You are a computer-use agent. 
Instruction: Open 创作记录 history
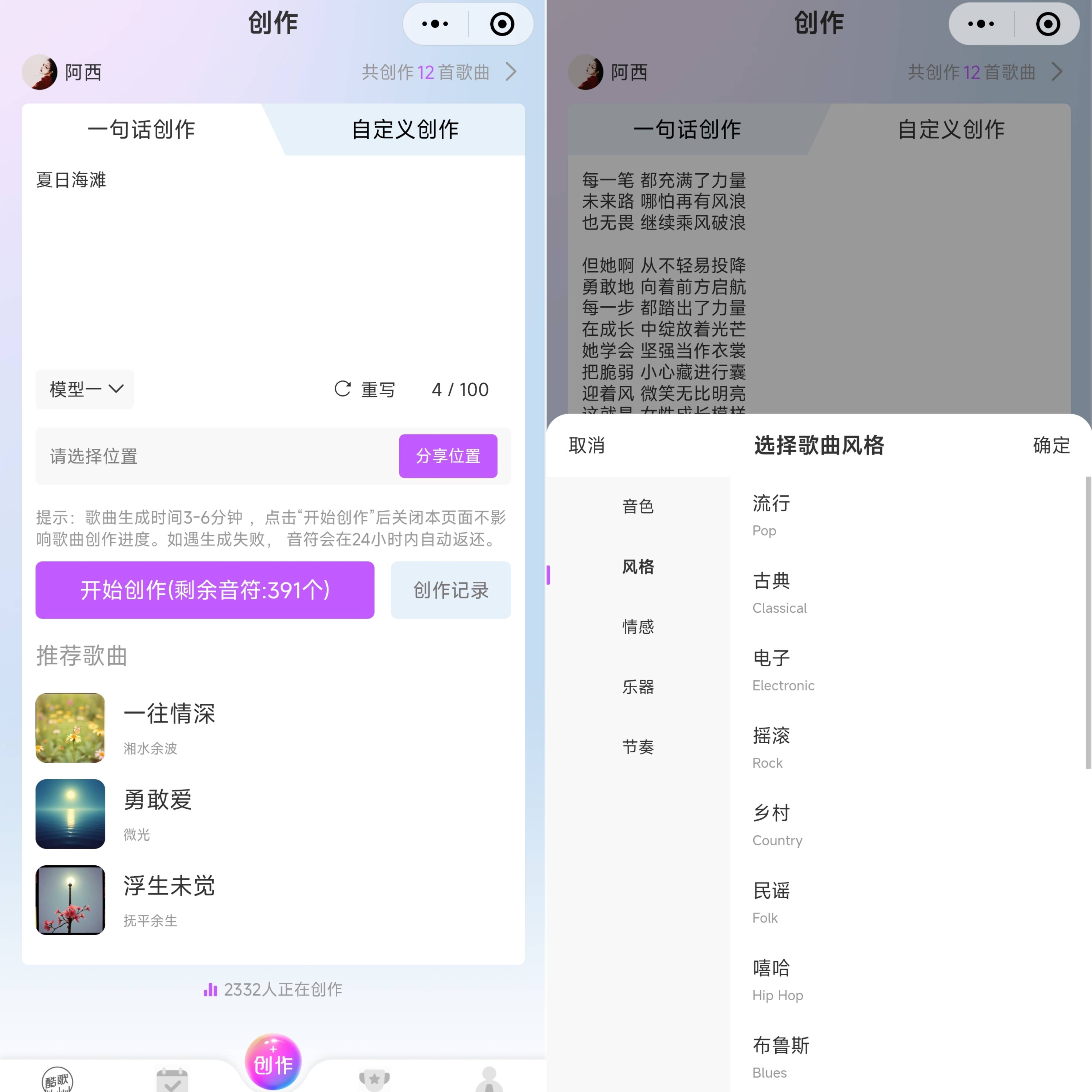point(451,590)
